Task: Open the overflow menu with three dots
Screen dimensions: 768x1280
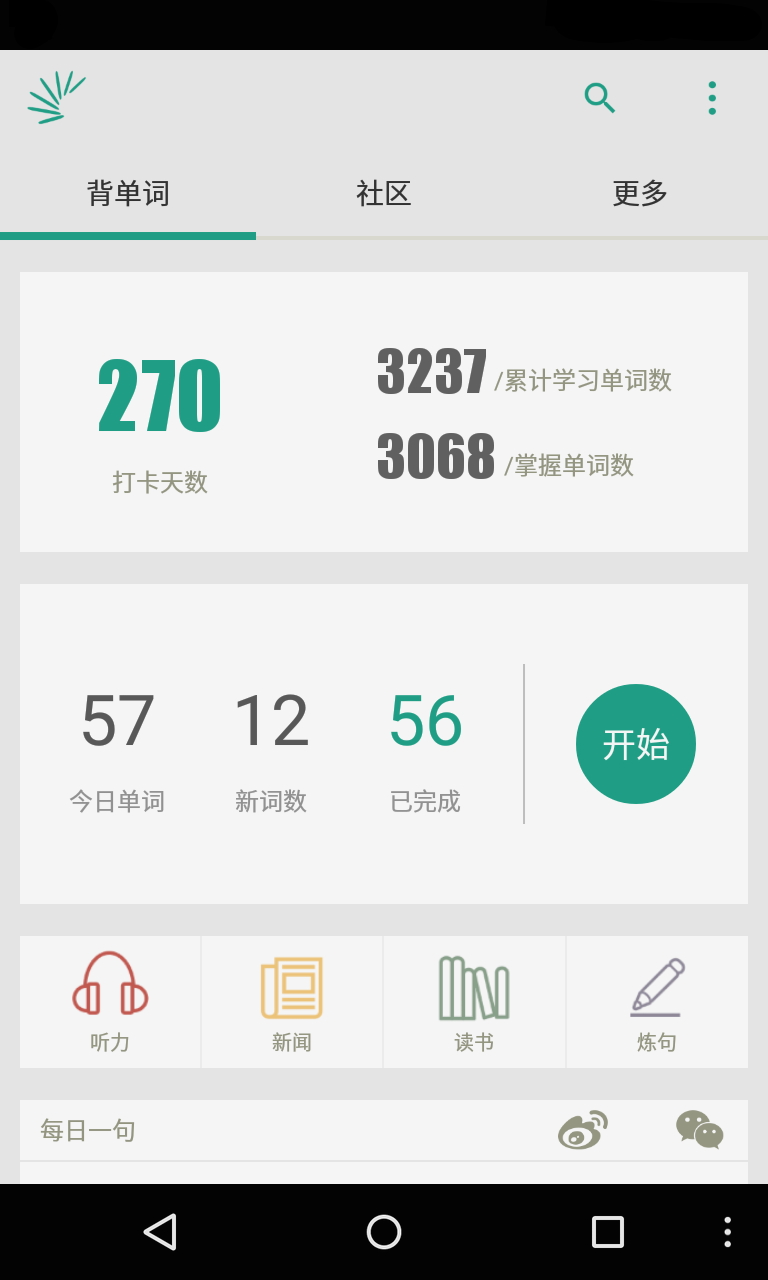Action: click(x=712, y=97)
